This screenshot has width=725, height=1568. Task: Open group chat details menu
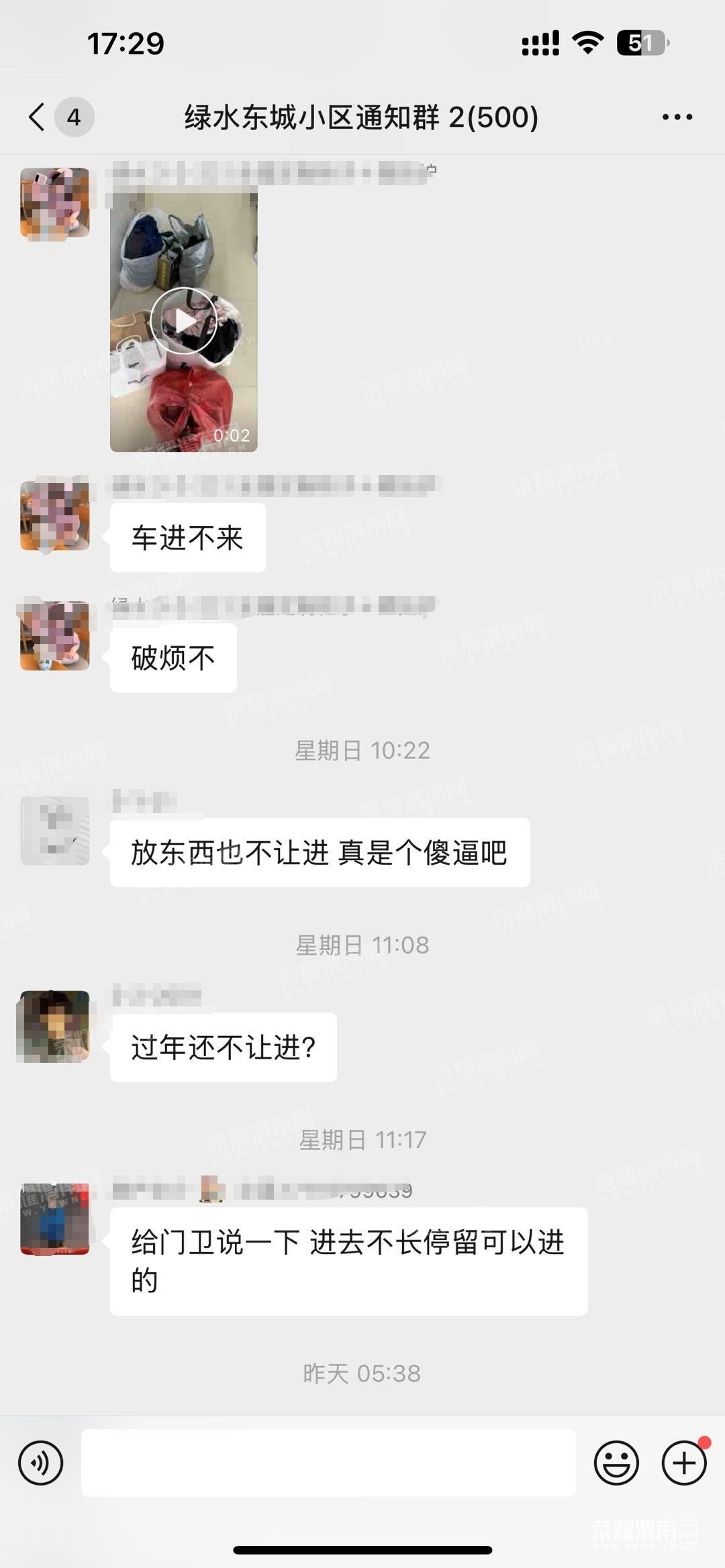677,117
